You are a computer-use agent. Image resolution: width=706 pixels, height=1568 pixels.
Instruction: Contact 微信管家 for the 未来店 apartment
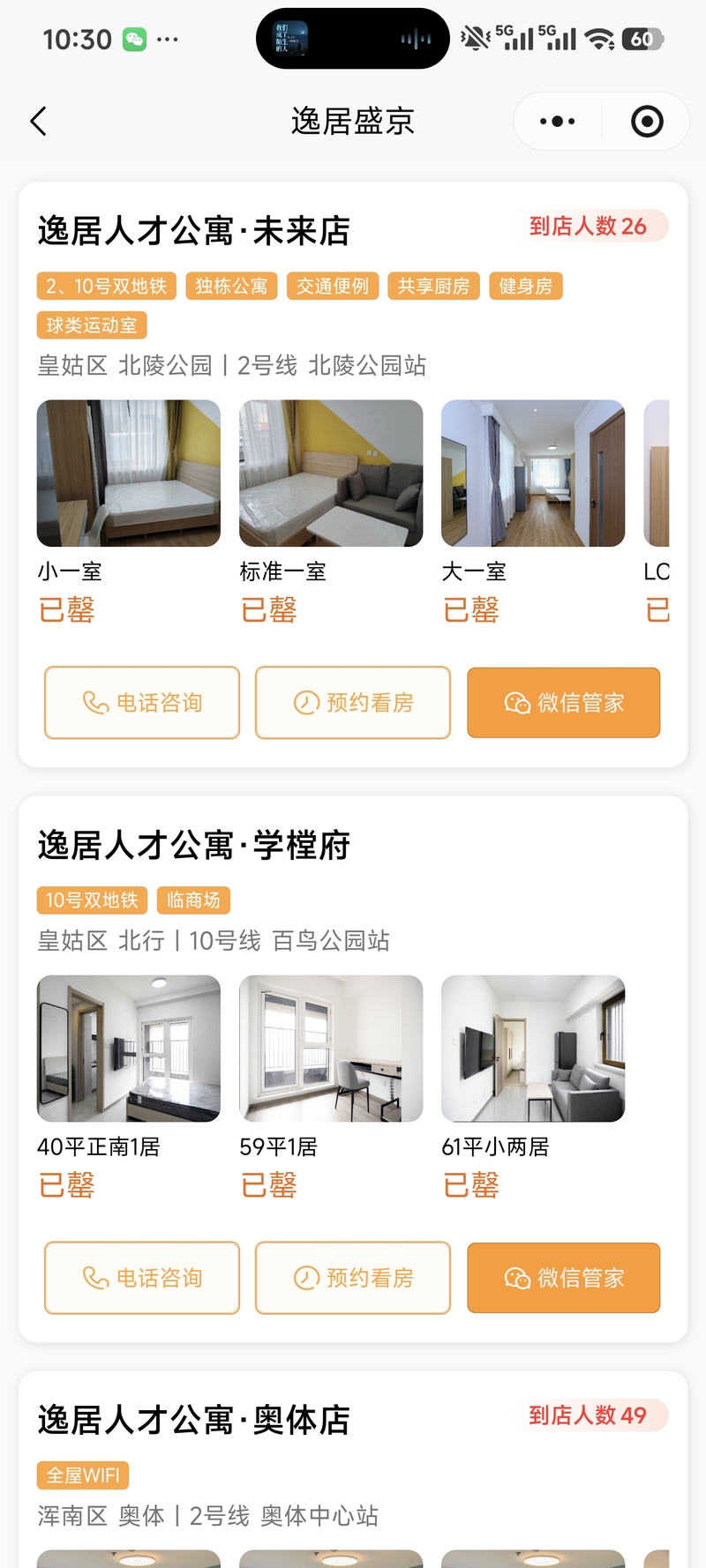pos(564,703)
